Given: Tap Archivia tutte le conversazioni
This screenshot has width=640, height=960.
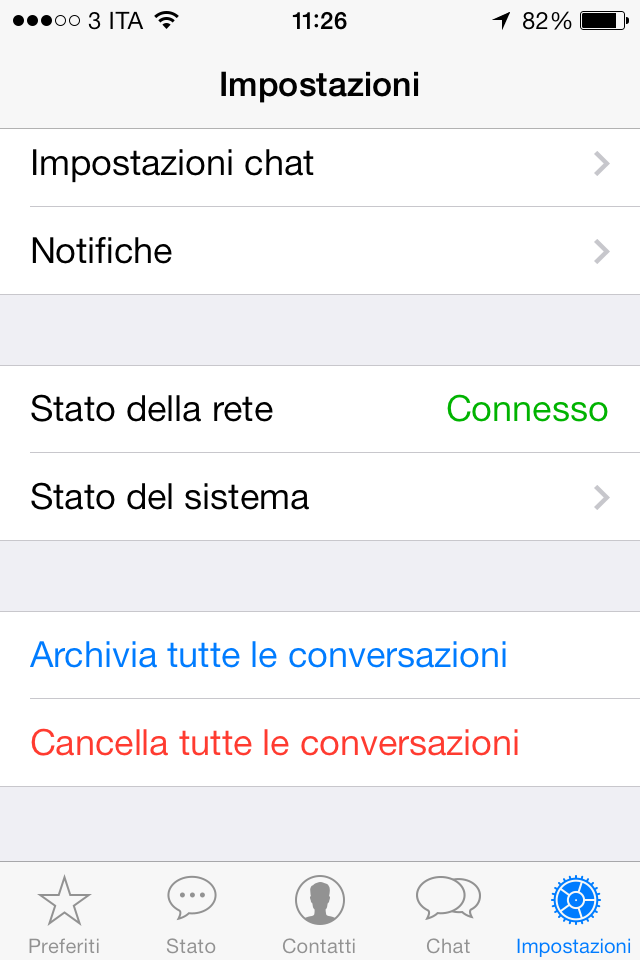Looking at the screenshot, I should [x=269, y=655].
